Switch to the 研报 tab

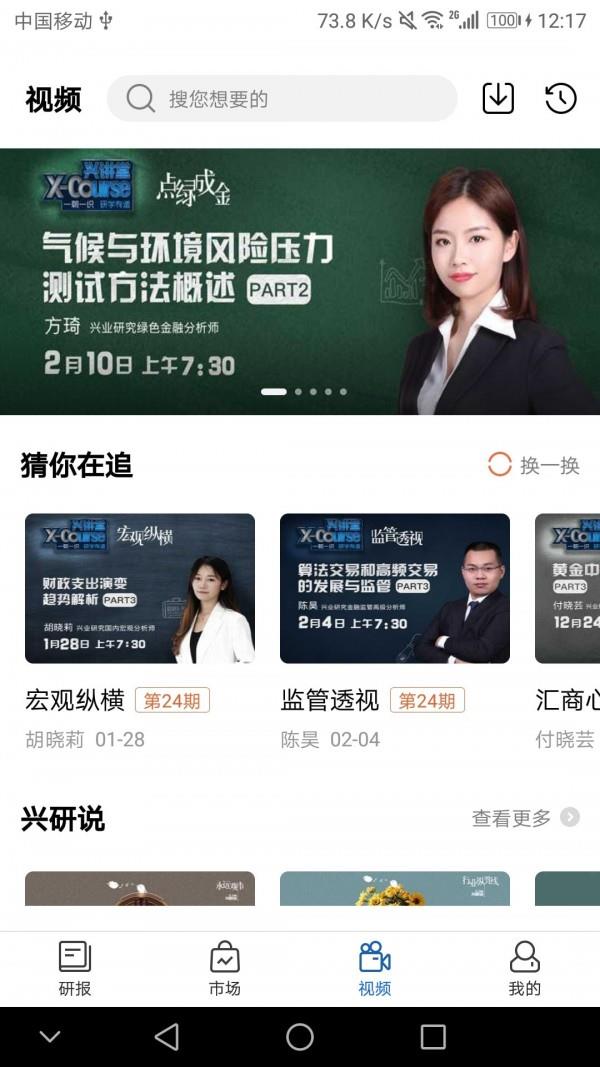click(x=75, y=968)
